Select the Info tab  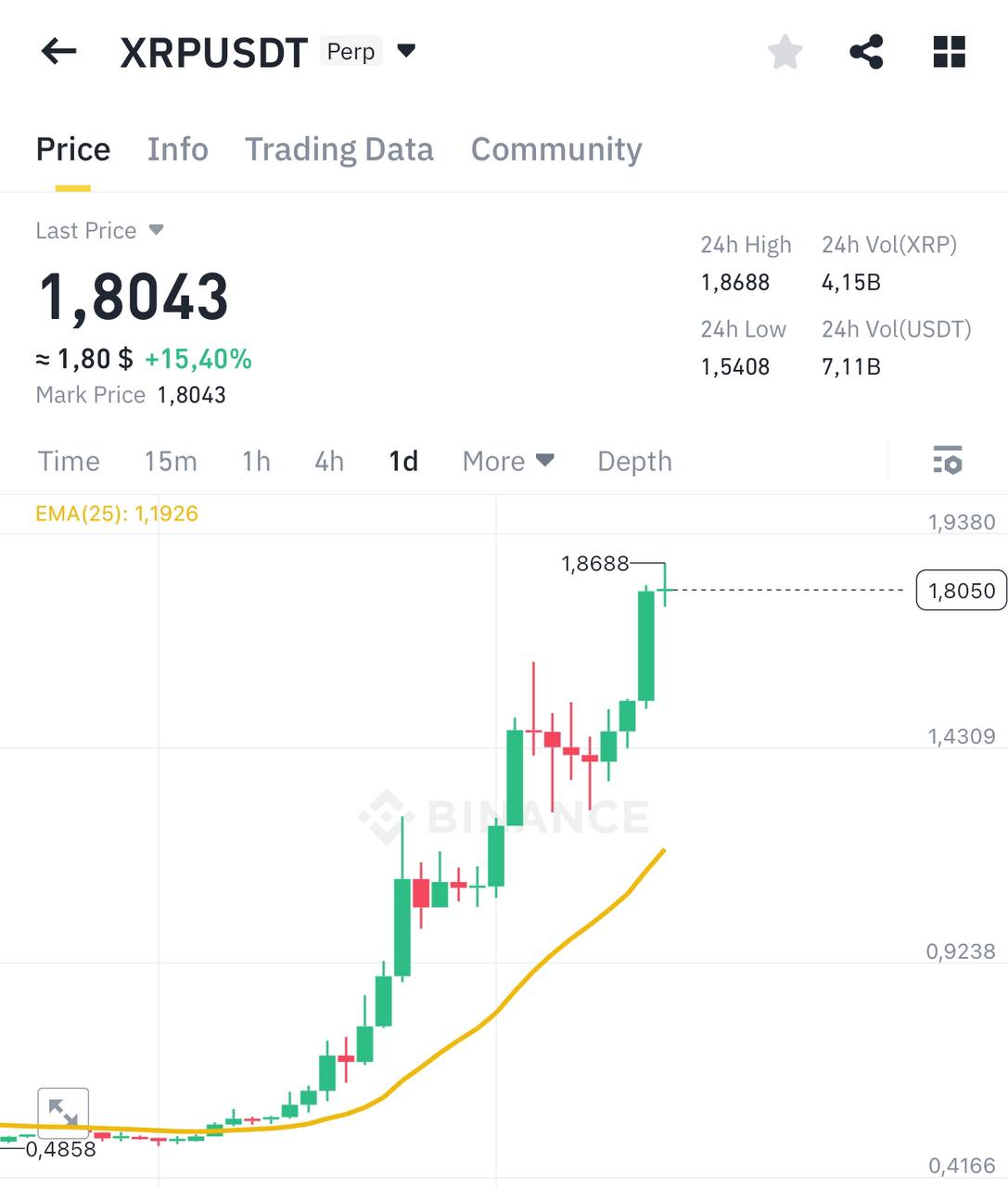(x=177, y=149)
